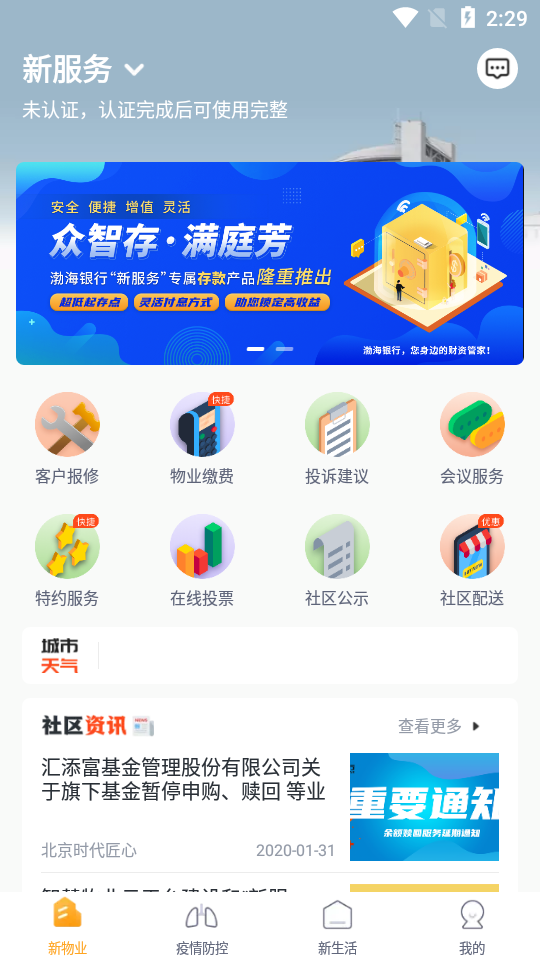Select the 新物业 tab
Screen dimensions: 540x960
[x=67, y=926]
